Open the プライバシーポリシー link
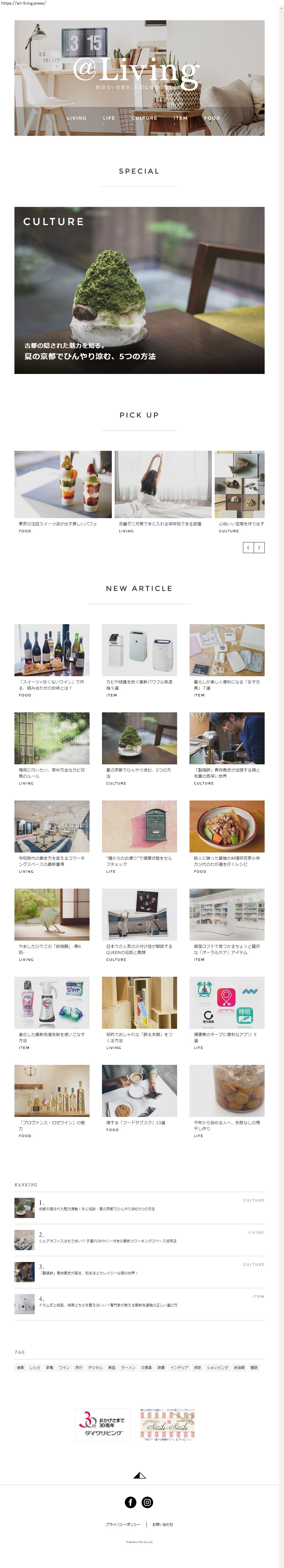The height and width of the screenshot is (1568, 284). [x=123, y=1524]
